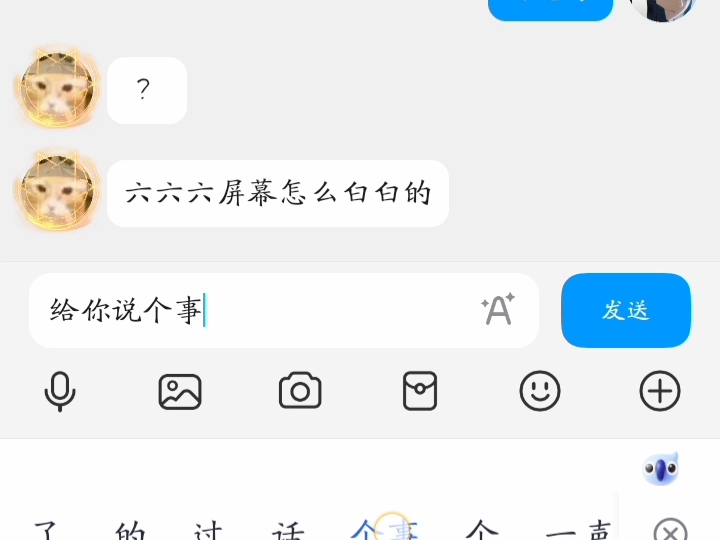Open more options plus icon

[660, 391]
